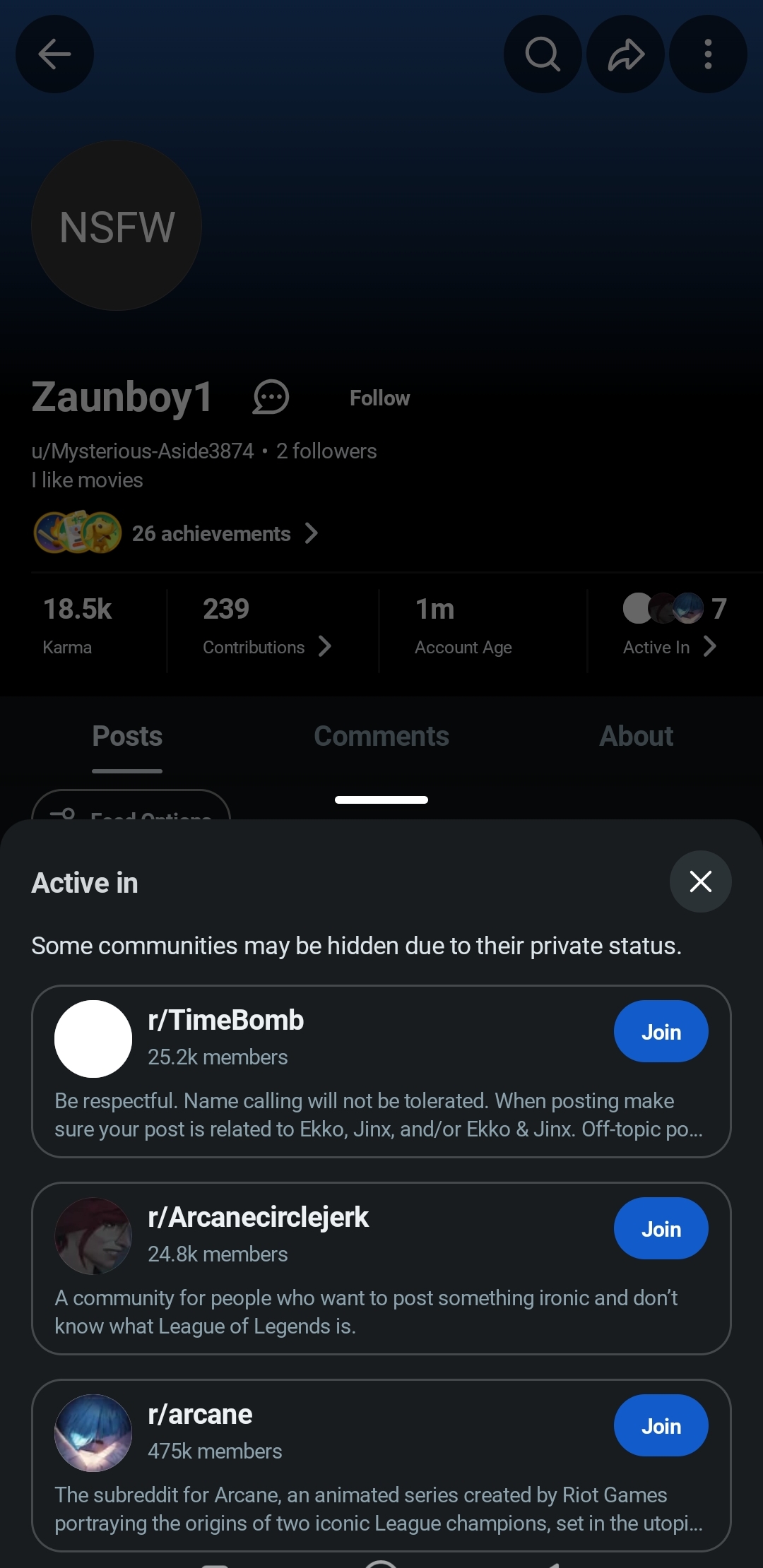Share this profile
This screenshot has height=1568, width=763.
(625, 54)
